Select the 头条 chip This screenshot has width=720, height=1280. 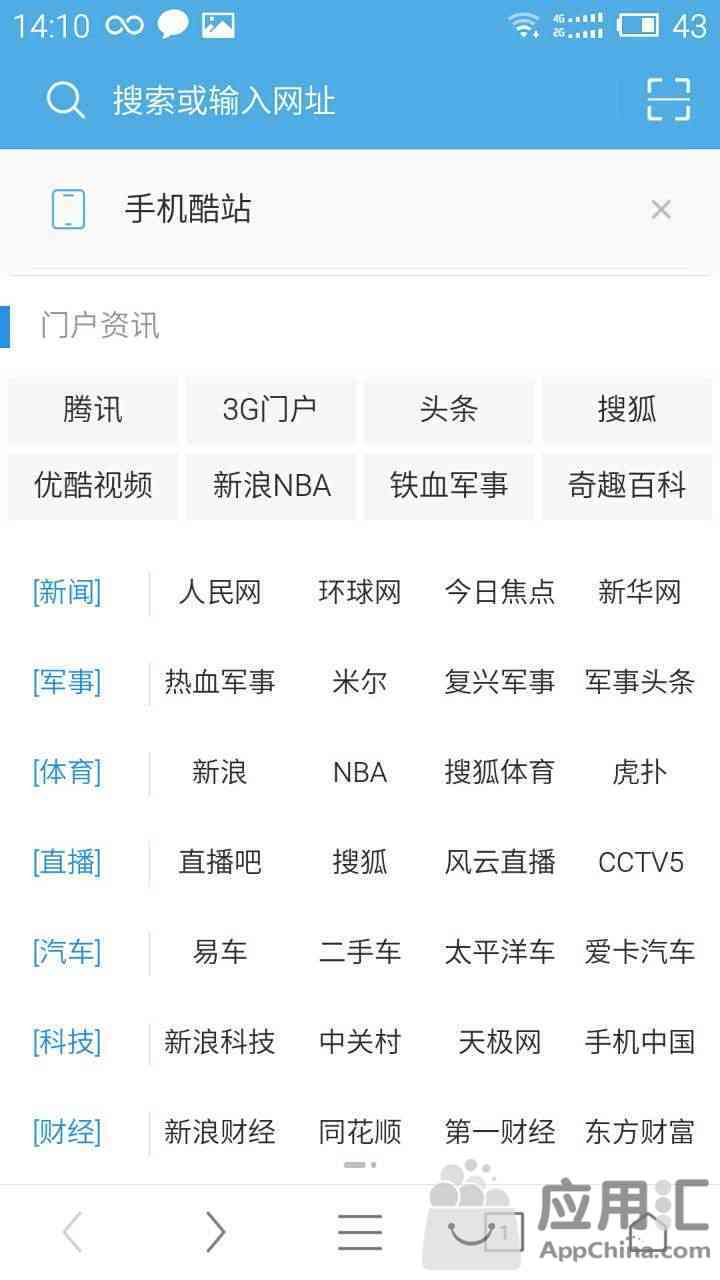449,409
